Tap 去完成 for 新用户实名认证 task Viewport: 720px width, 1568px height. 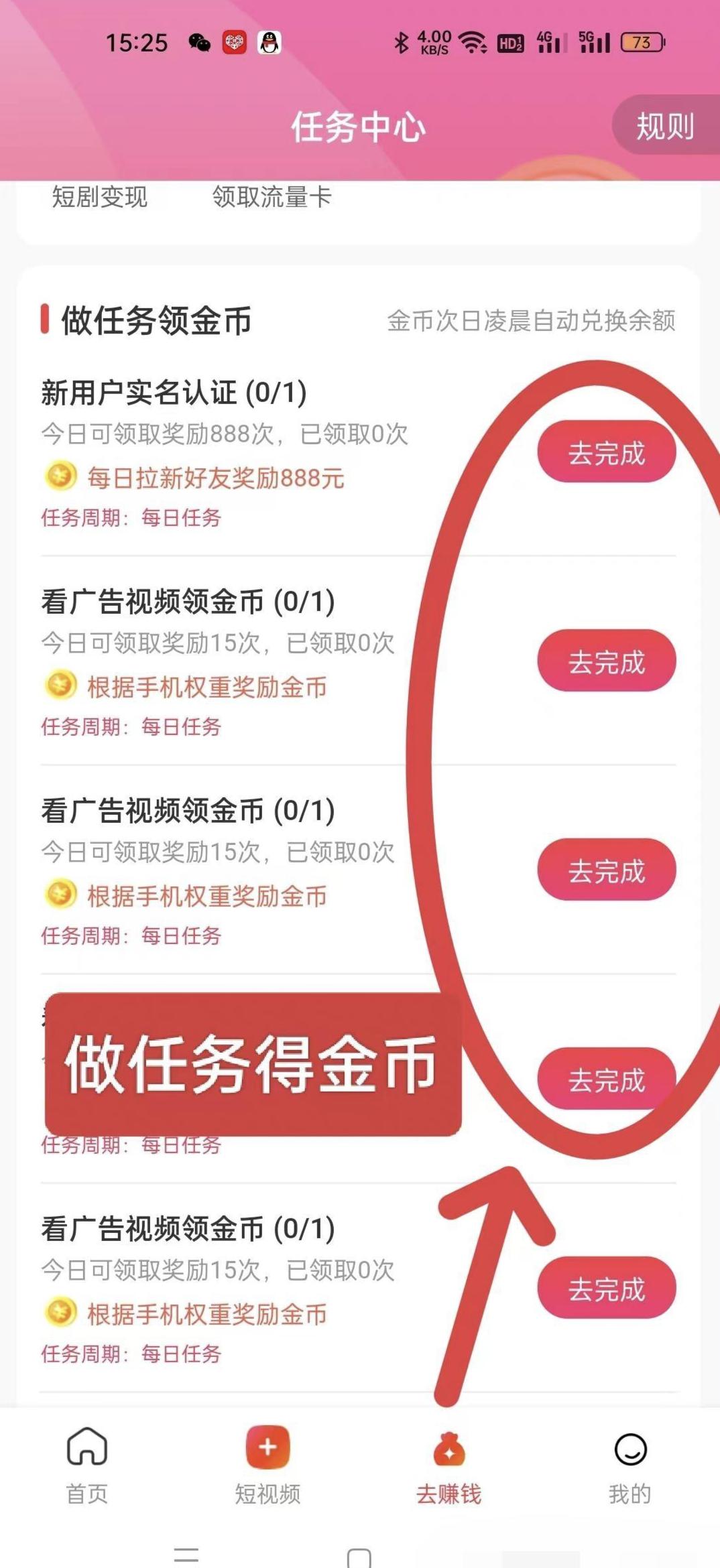pyautogui.click(x=606, y=453)
